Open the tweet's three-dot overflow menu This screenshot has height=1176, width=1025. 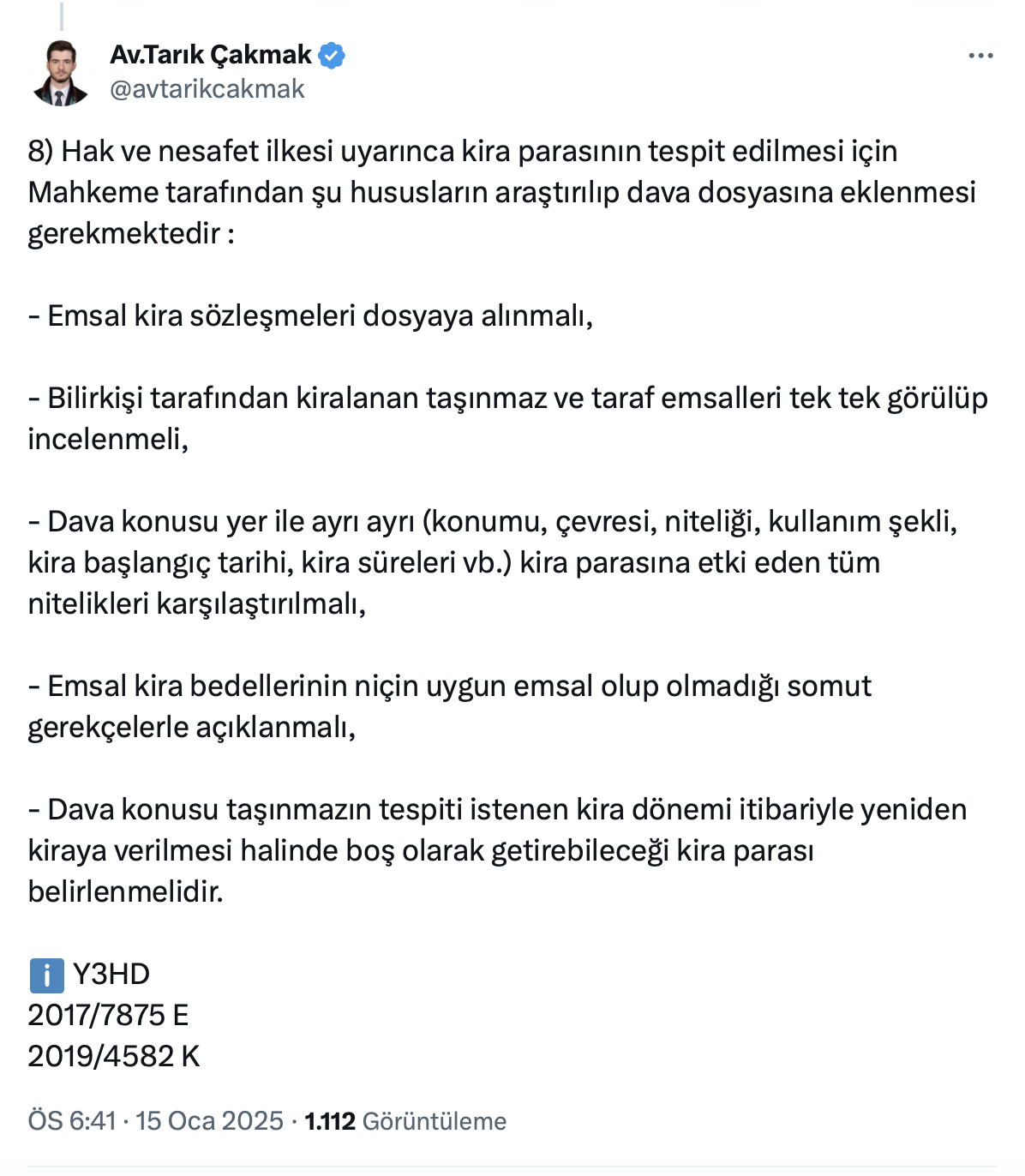point(980,56)
